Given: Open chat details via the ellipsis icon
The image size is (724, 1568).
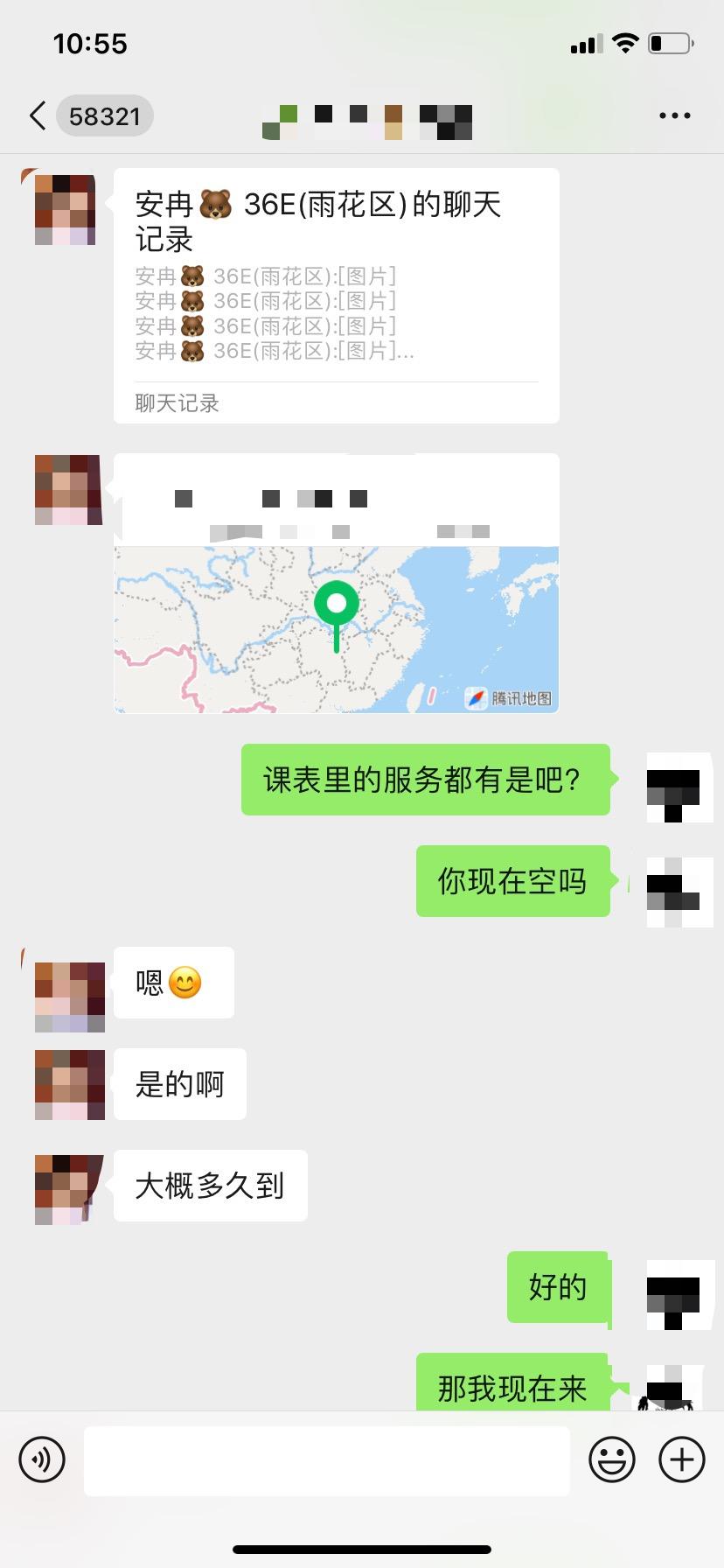Looking at the screenshot, I should click(673, 115).
